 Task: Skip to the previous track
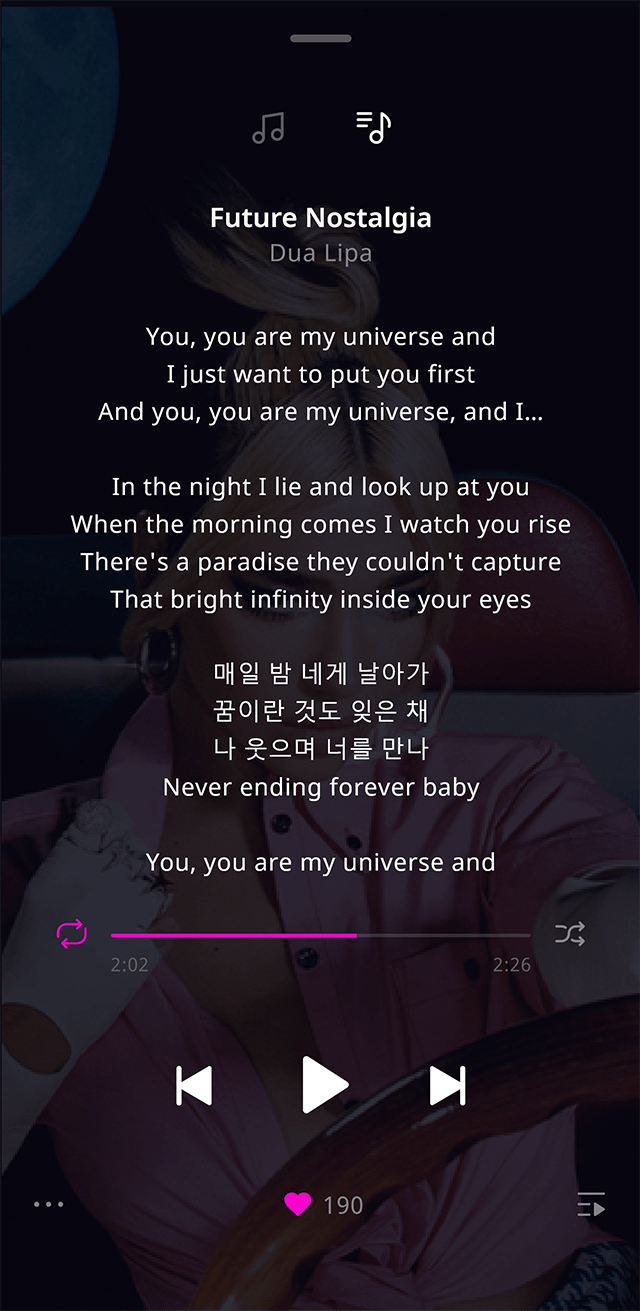coord(194,1086)
